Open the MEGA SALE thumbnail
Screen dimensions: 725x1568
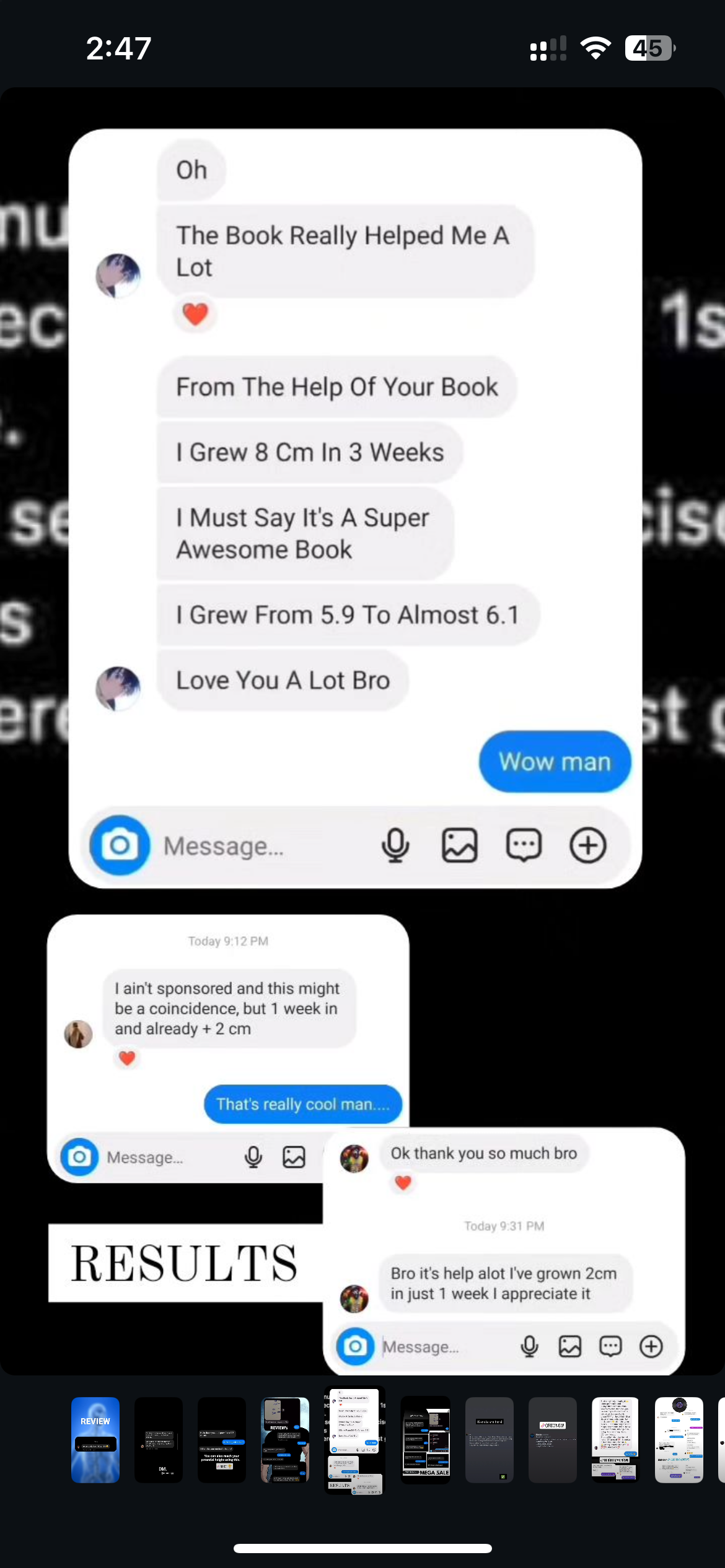tap(426, 1439)
